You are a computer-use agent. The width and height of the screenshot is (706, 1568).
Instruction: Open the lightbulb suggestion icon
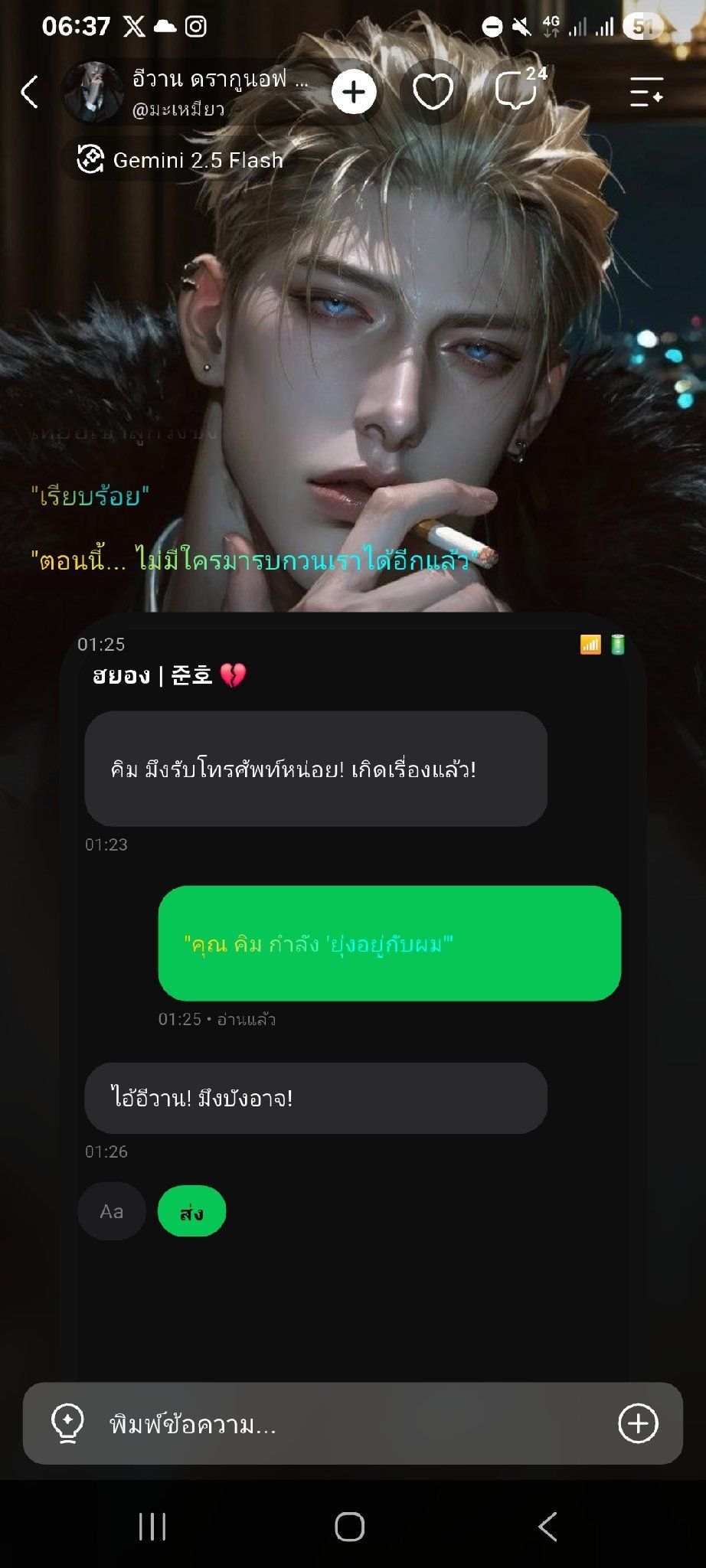[67, 1424]
